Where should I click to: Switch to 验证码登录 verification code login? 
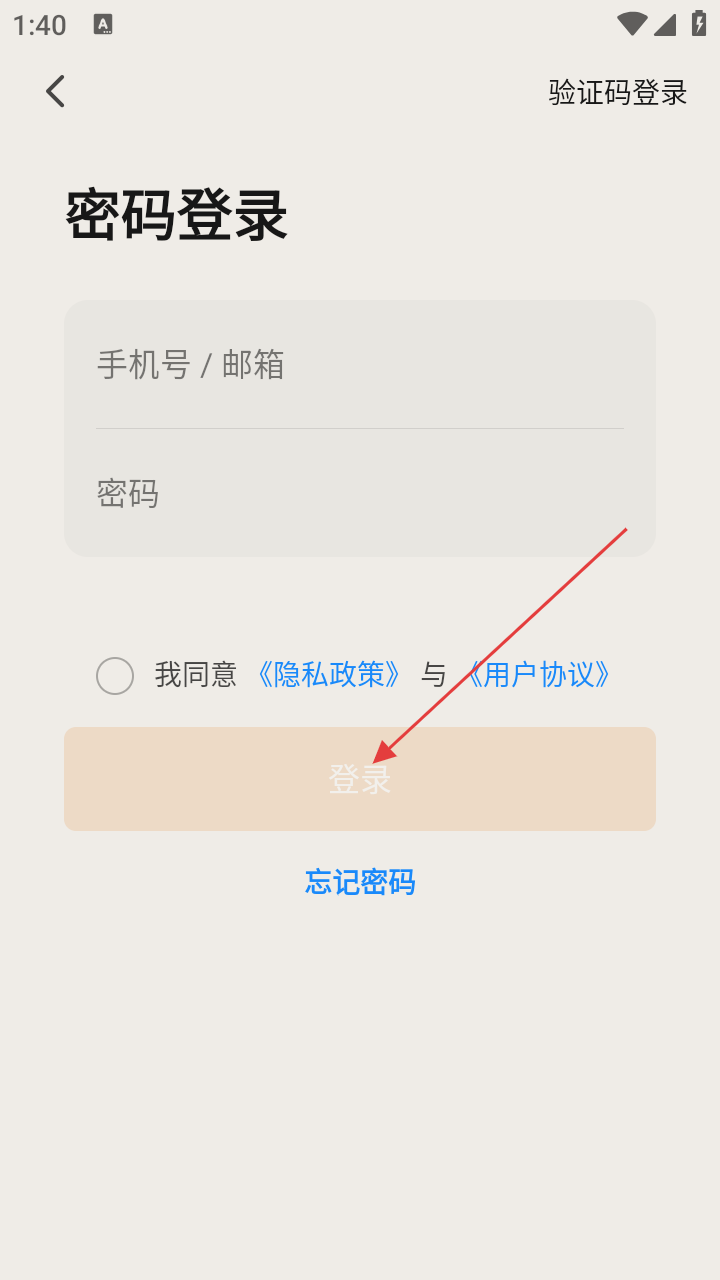point(618,92)
